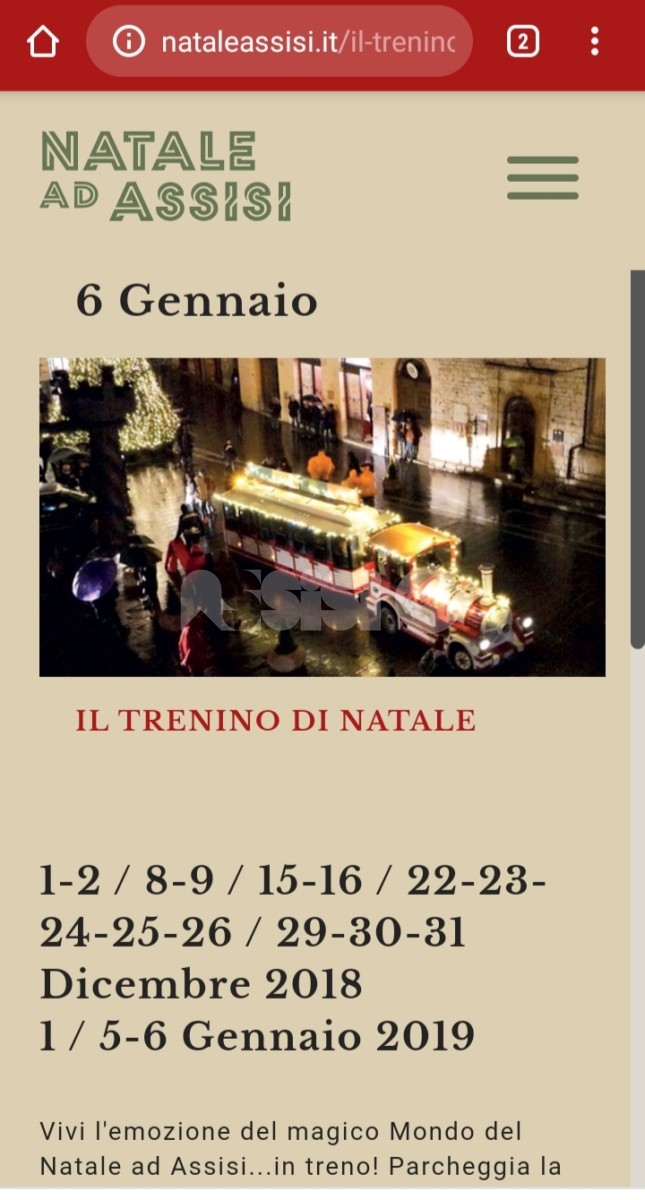Open the tab switcher showing 2 tabs
The width and height of the screenshot is (645, 1200).
(522, 41)
